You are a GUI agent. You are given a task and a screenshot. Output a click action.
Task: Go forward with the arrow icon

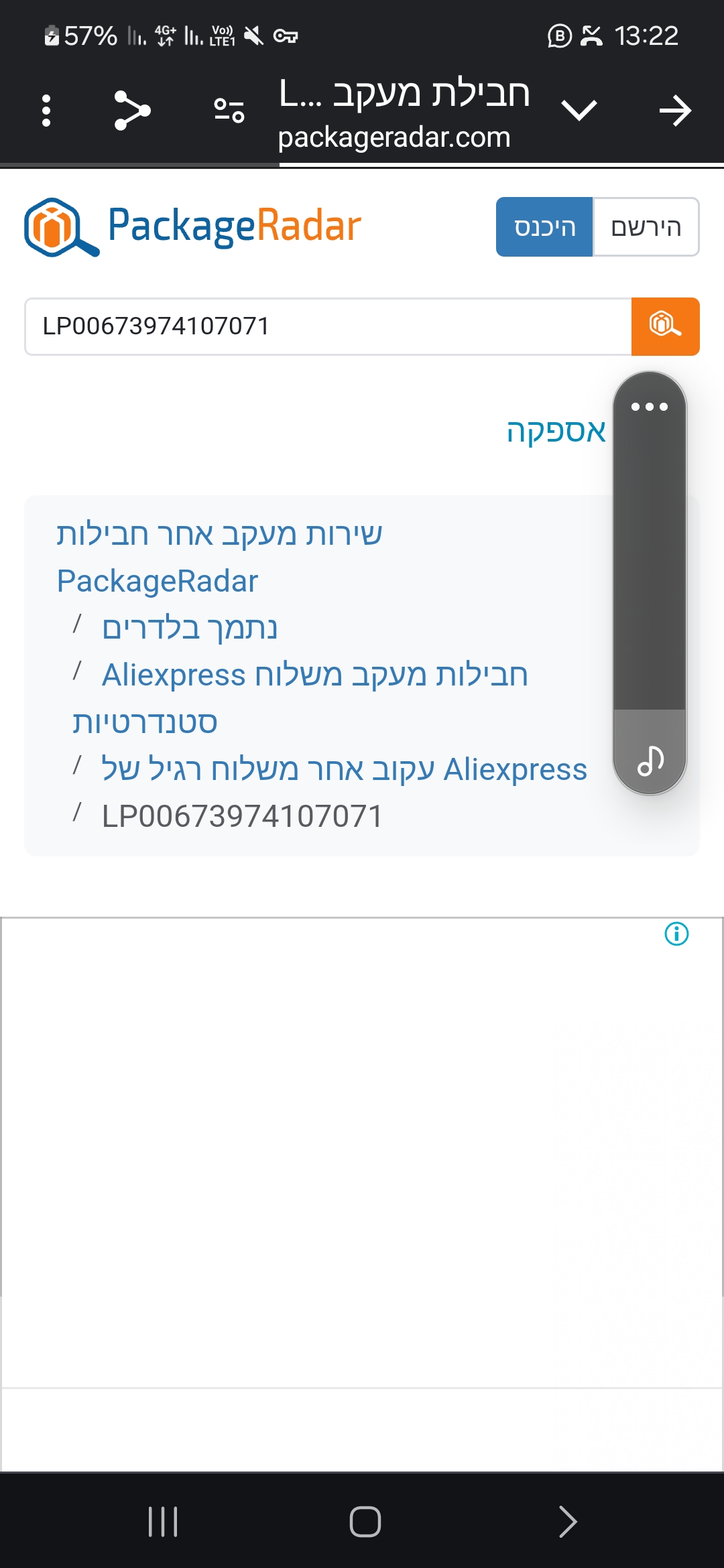point(674,111)
